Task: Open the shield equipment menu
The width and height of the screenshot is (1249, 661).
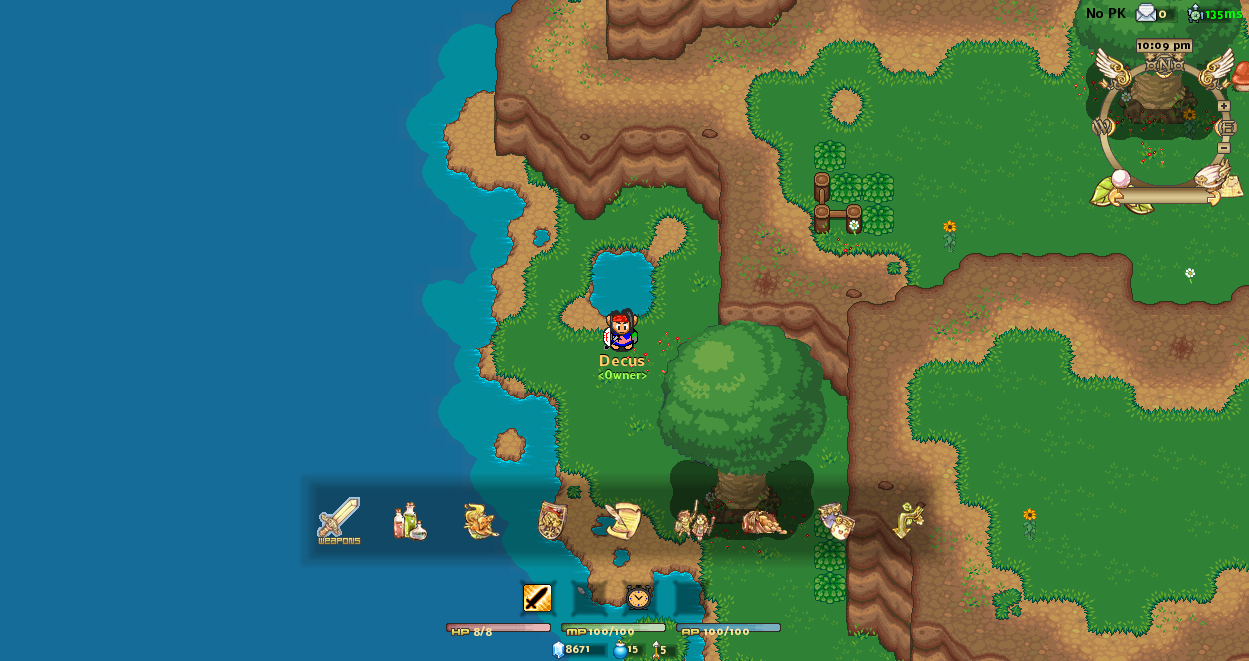Action: (552, 521)
